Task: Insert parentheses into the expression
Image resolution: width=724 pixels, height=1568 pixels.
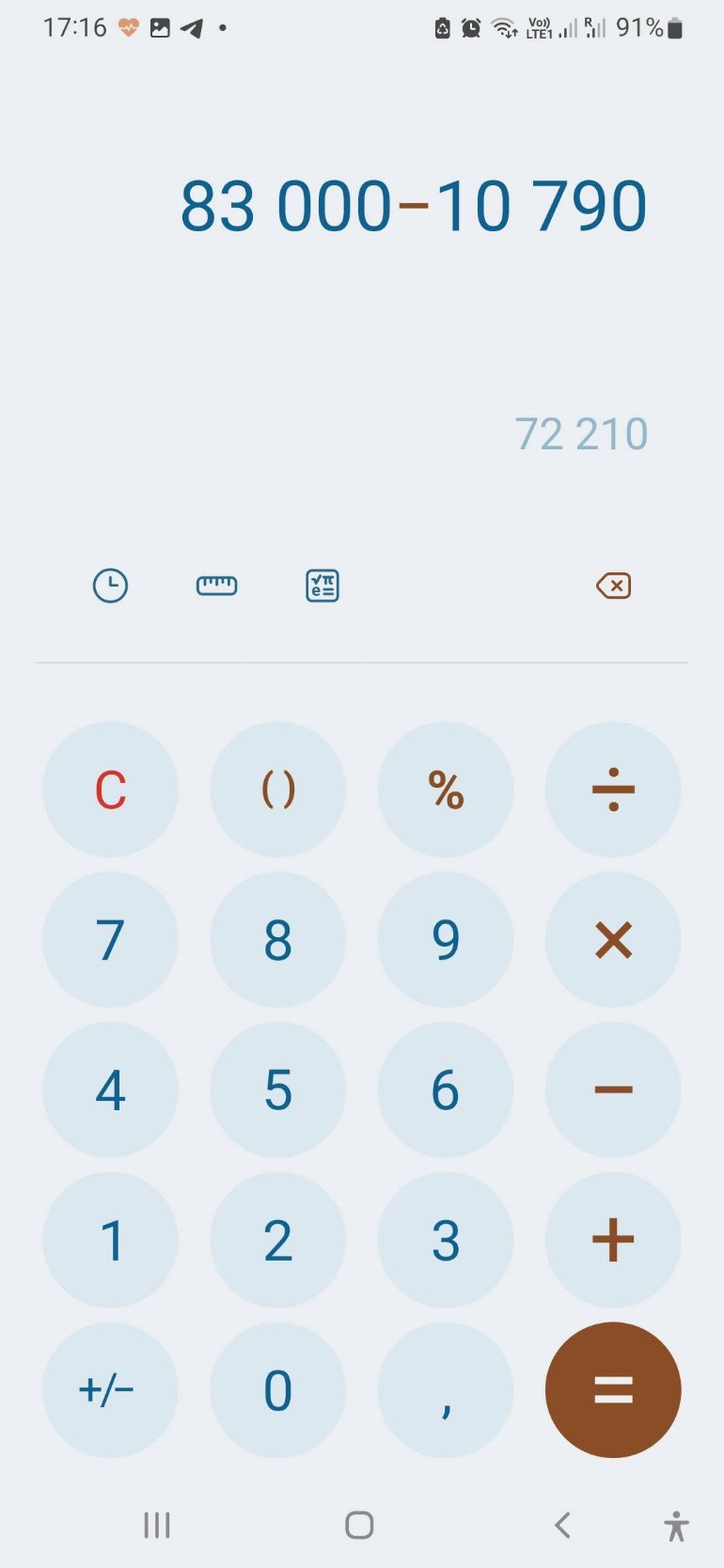Action: click(277, 790)
